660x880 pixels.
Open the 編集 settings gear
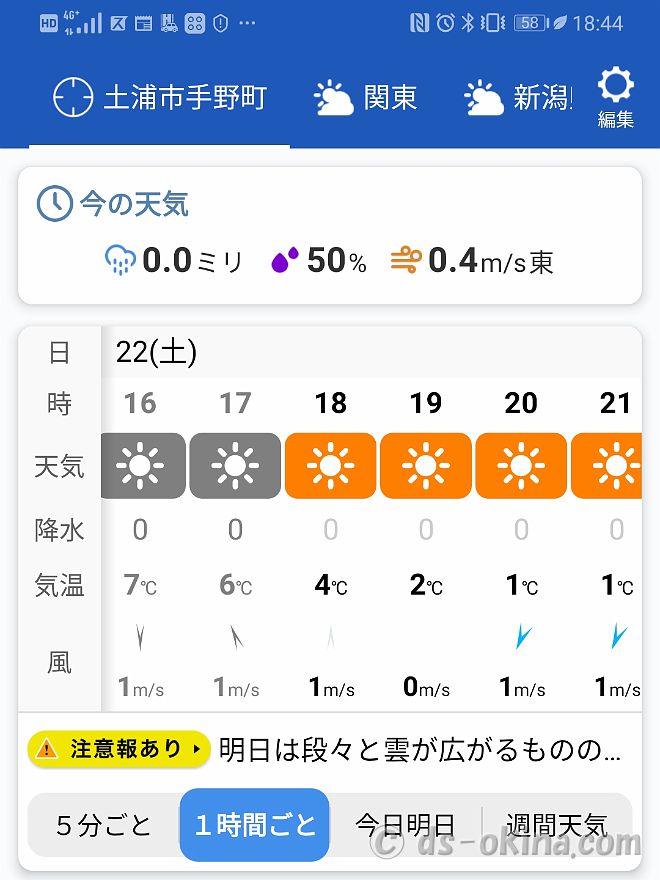coord(615,98)
